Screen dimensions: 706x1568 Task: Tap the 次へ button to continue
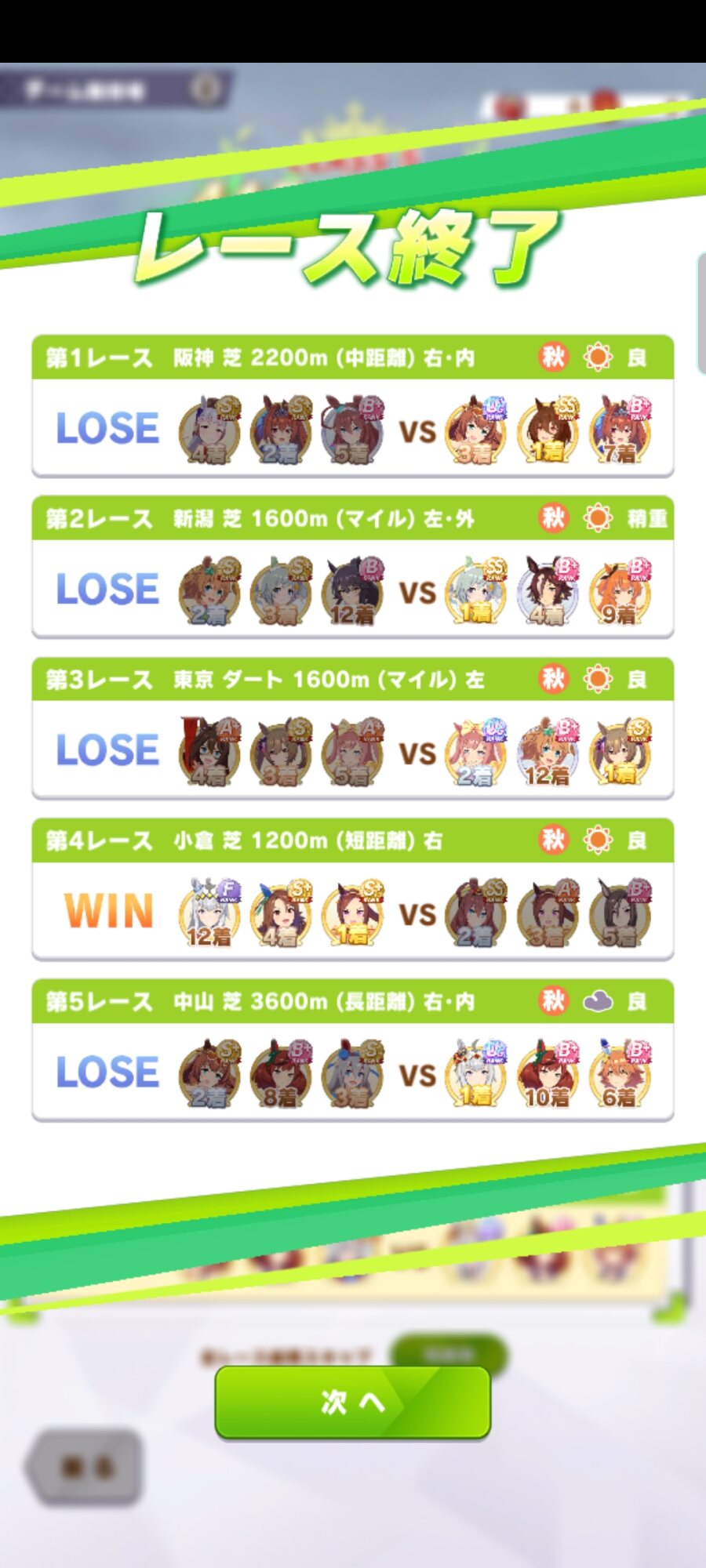point(353,1402)
